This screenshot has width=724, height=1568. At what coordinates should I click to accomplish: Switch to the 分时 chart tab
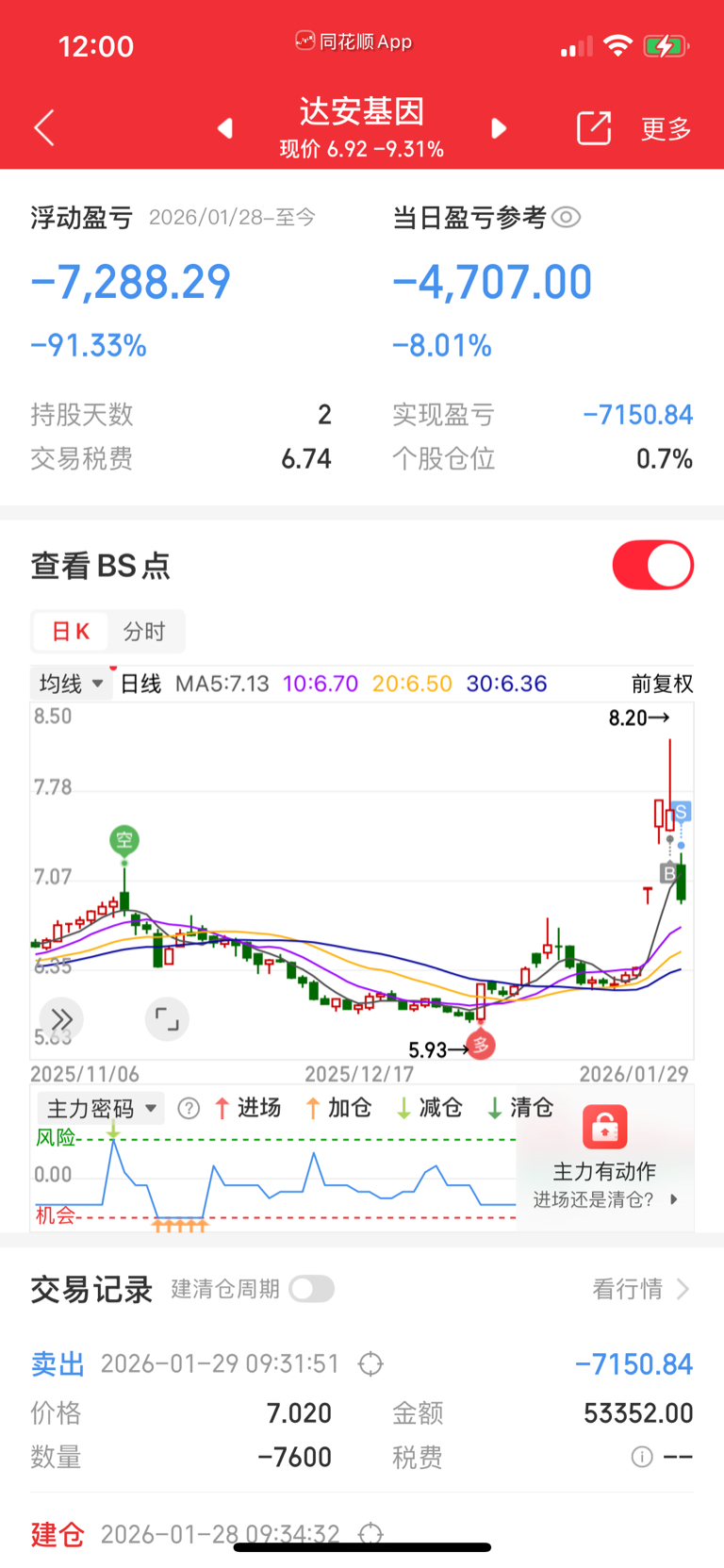pyautogui.click(x=144, y=632)
